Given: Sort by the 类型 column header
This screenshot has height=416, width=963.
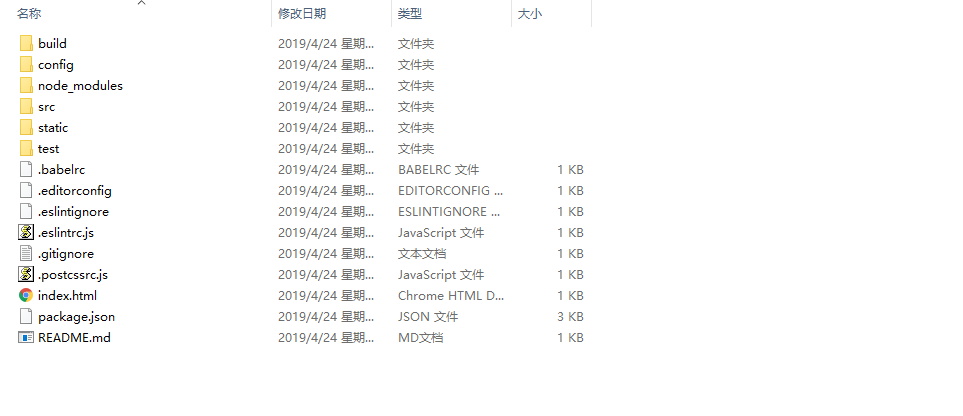Looking at the screenshot, I should (x=410, y=14).
